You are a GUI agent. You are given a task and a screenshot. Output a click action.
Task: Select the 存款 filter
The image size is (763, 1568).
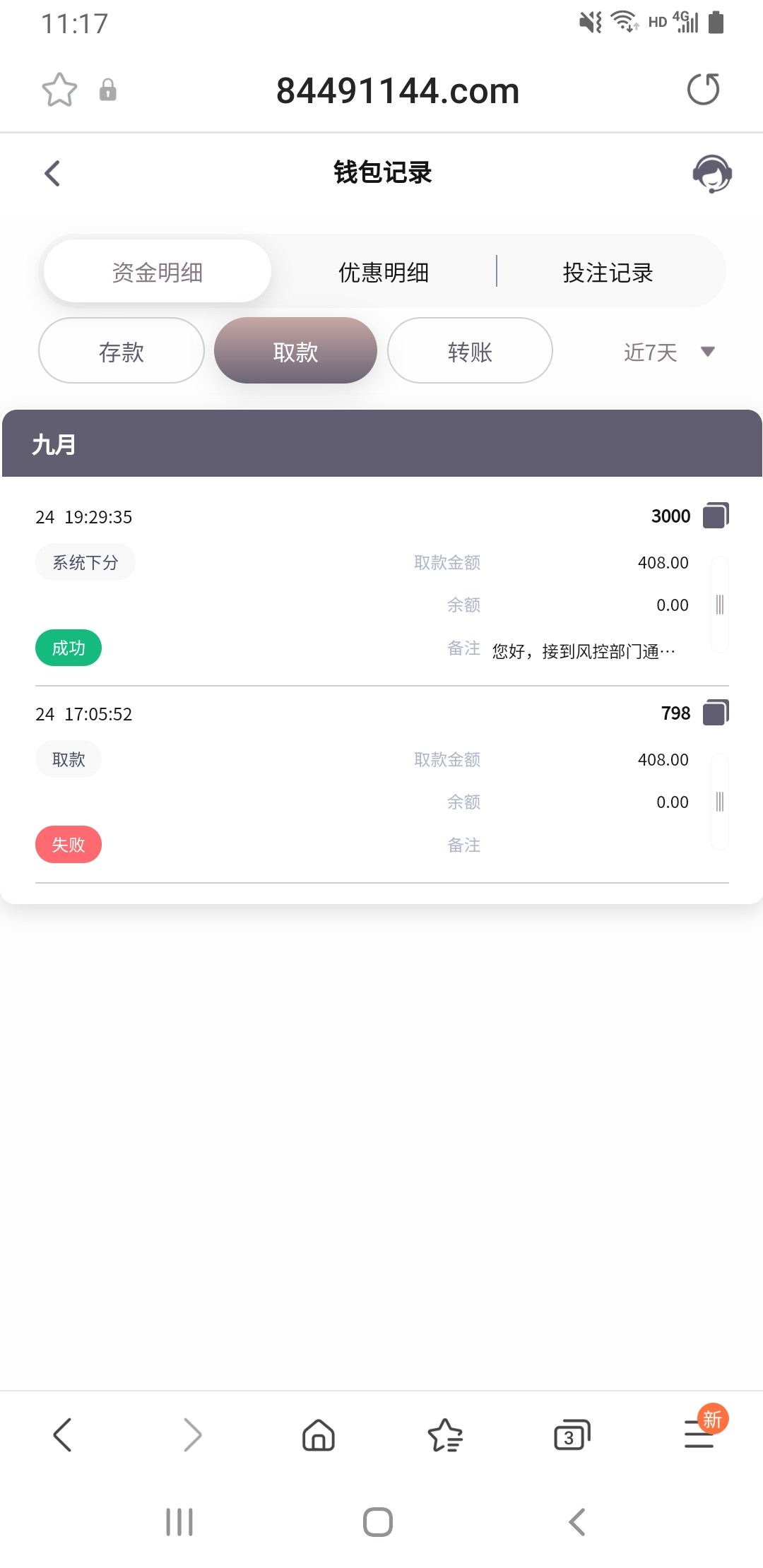[122, 351]
